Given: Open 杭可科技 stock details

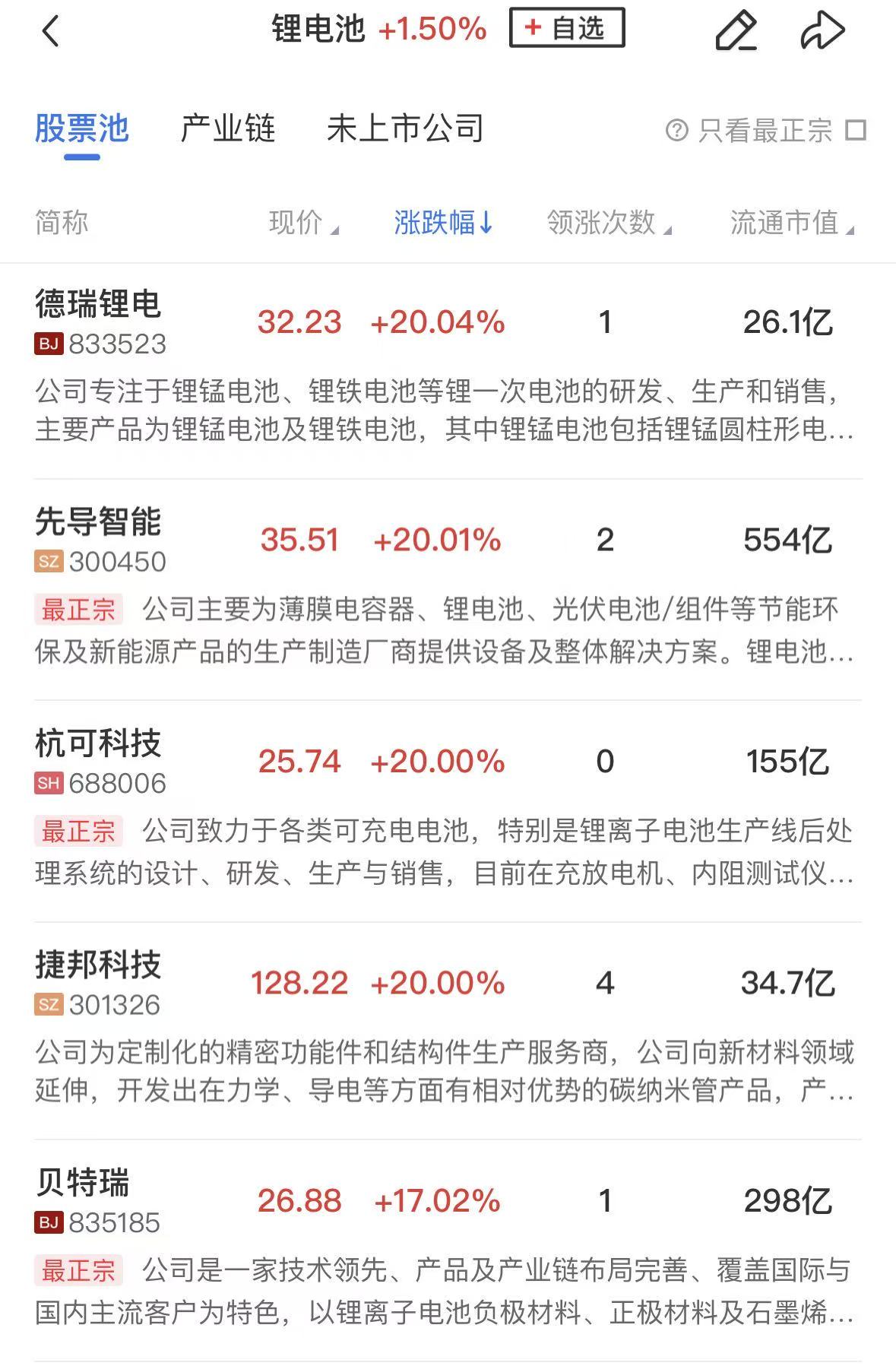Looking at the screenshot, I should 99,744.
